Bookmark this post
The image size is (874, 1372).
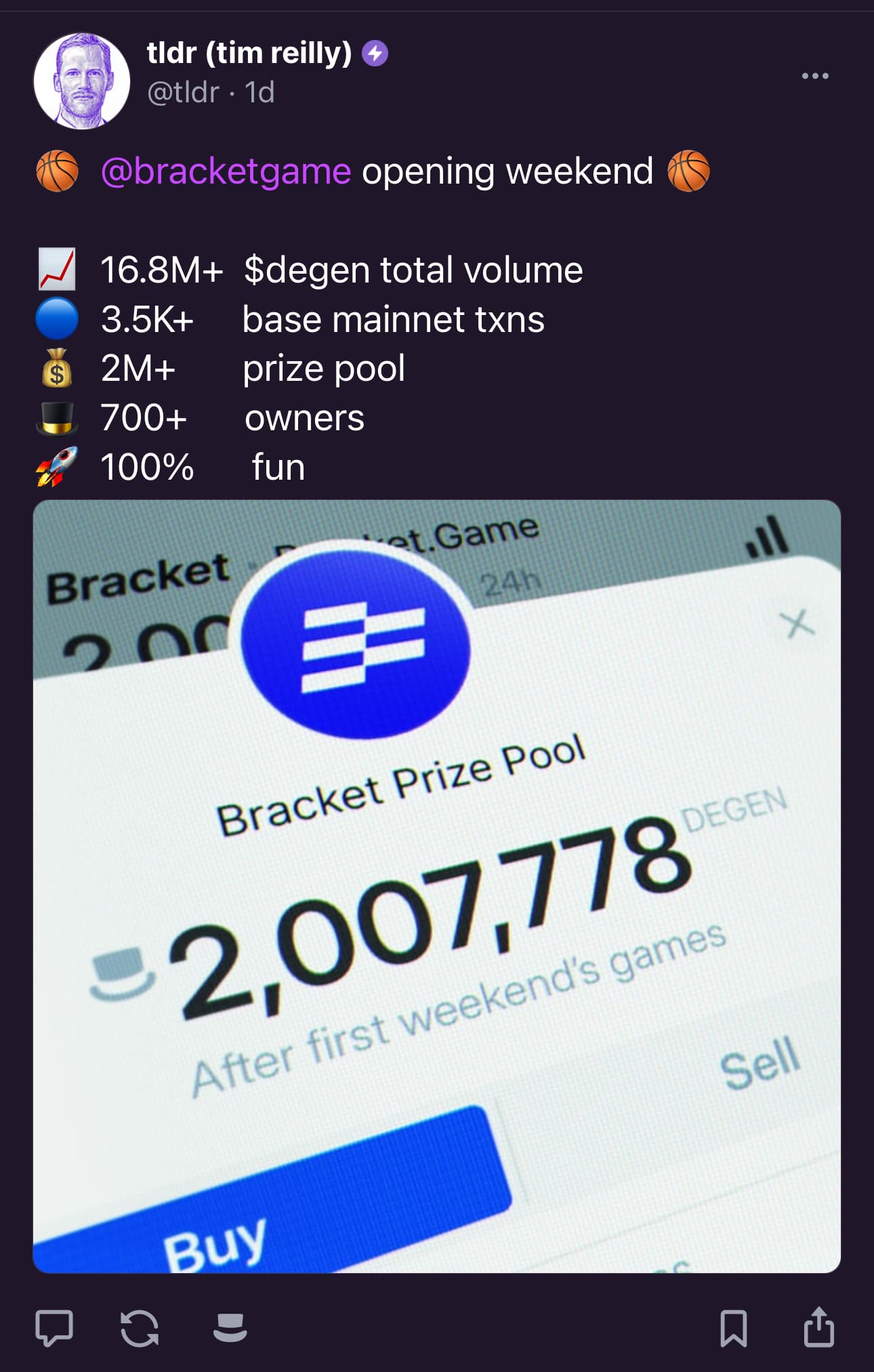click(x=734, y=1328)
